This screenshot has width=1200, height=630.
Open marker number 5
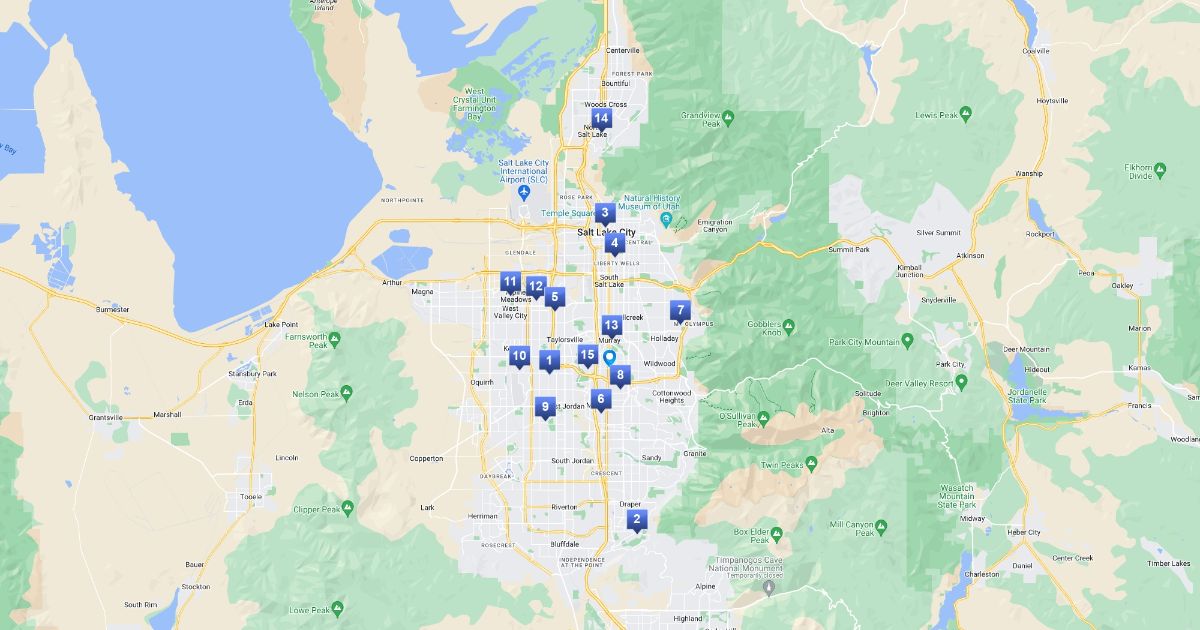554,298
